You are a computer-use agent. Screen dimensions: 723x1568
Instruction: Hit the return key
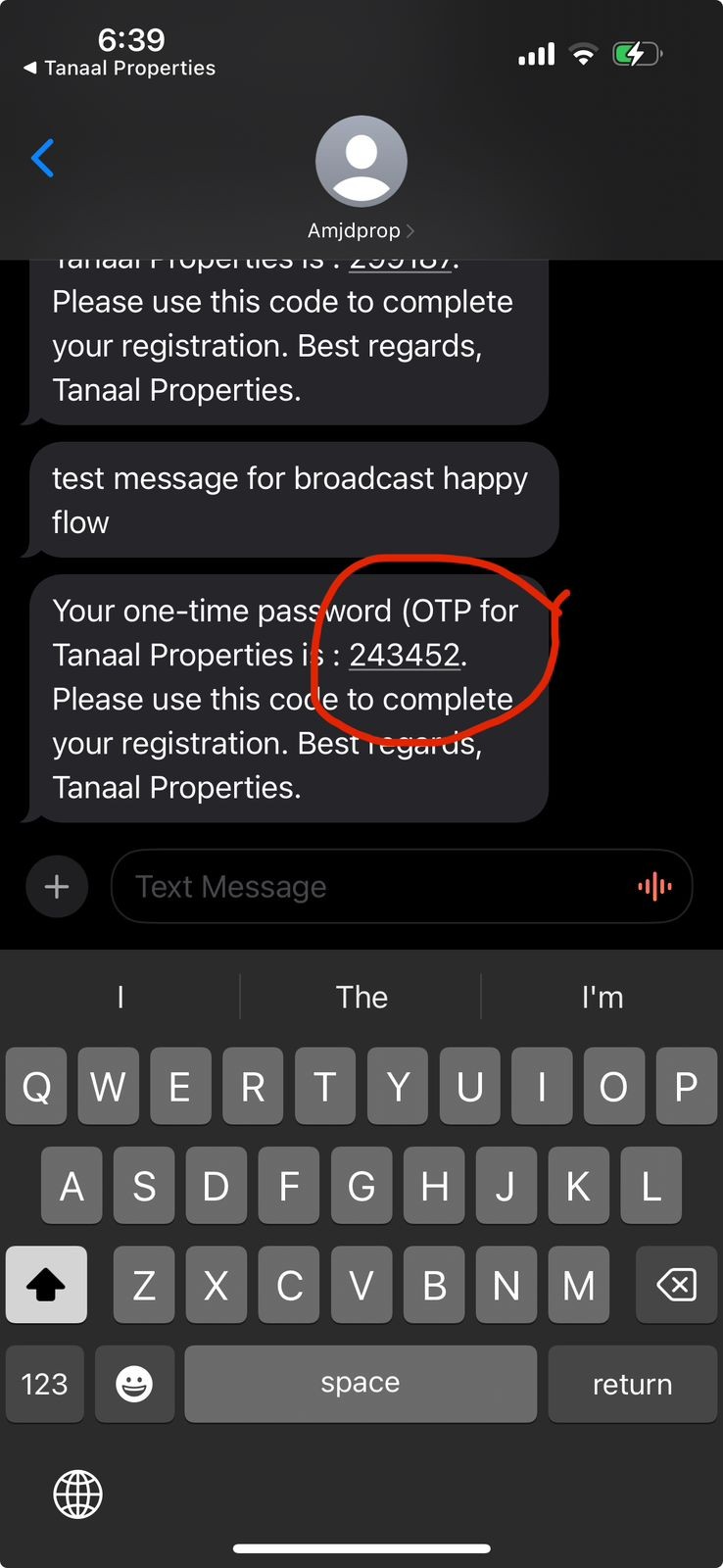click(x=632, y=1384)
